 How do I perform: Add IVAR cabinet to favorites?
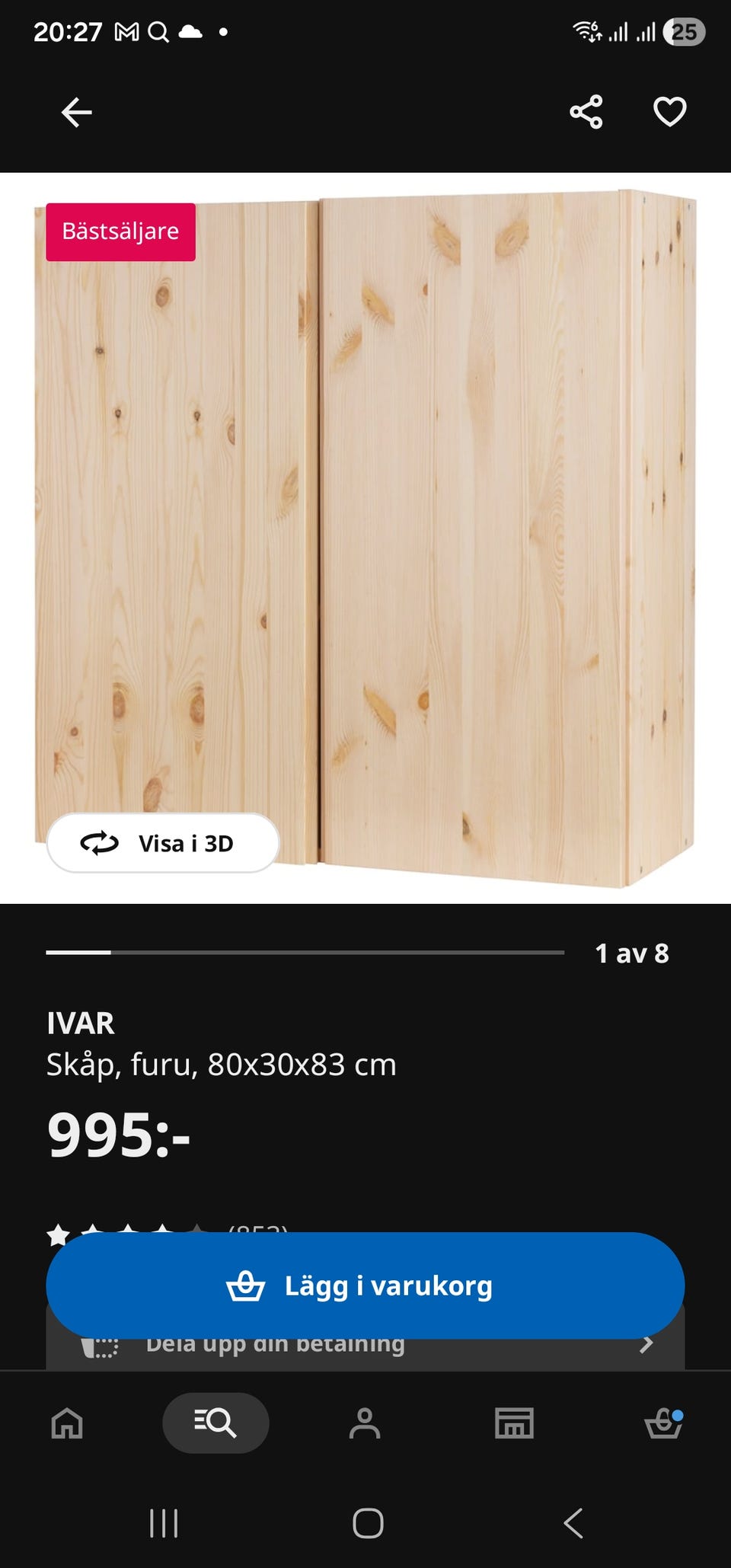coord(669,113)
